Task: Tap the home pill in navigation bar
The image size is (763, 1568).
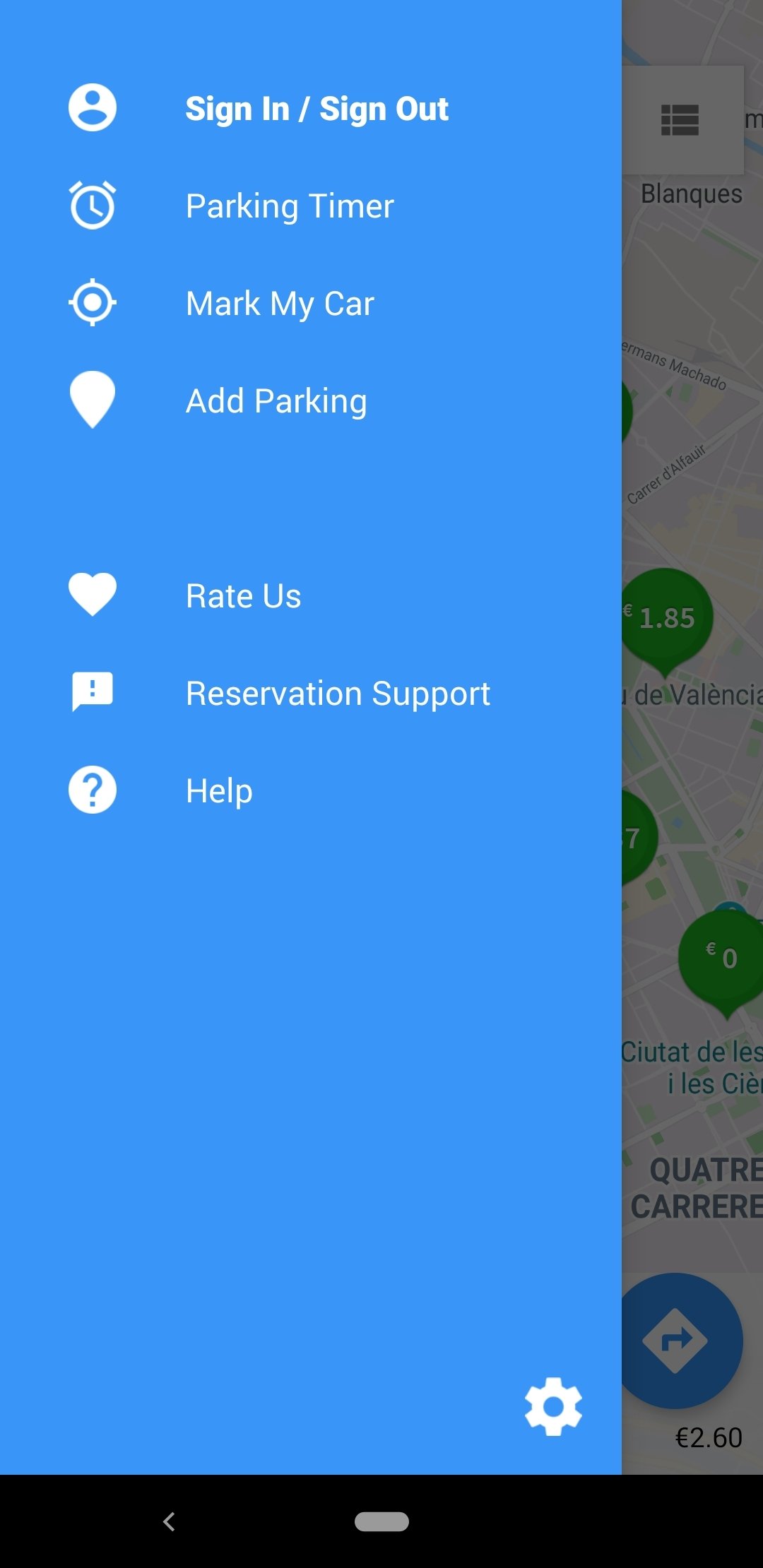Action: (381, 1521)
